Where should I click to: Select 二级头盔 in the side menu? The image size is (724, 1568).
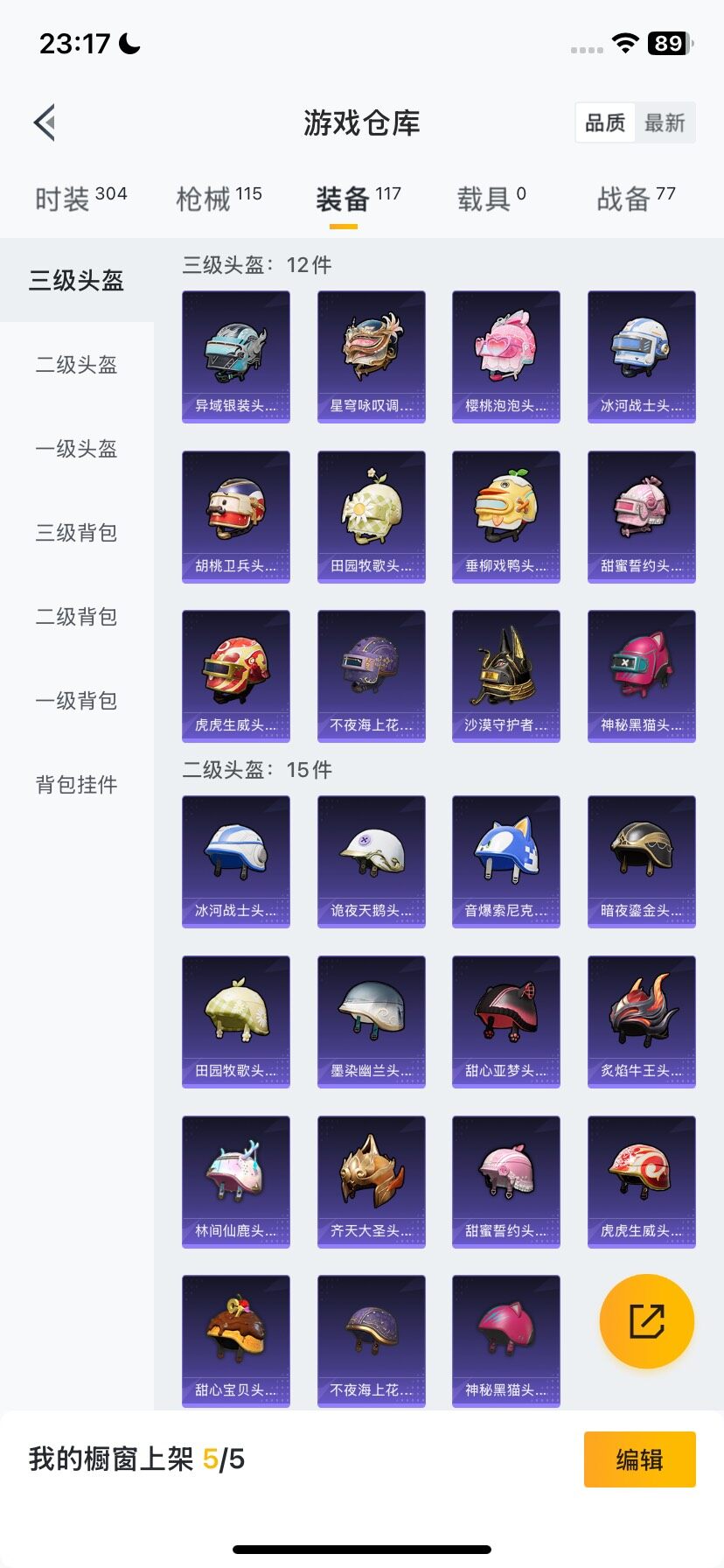(x=77, y=365)
